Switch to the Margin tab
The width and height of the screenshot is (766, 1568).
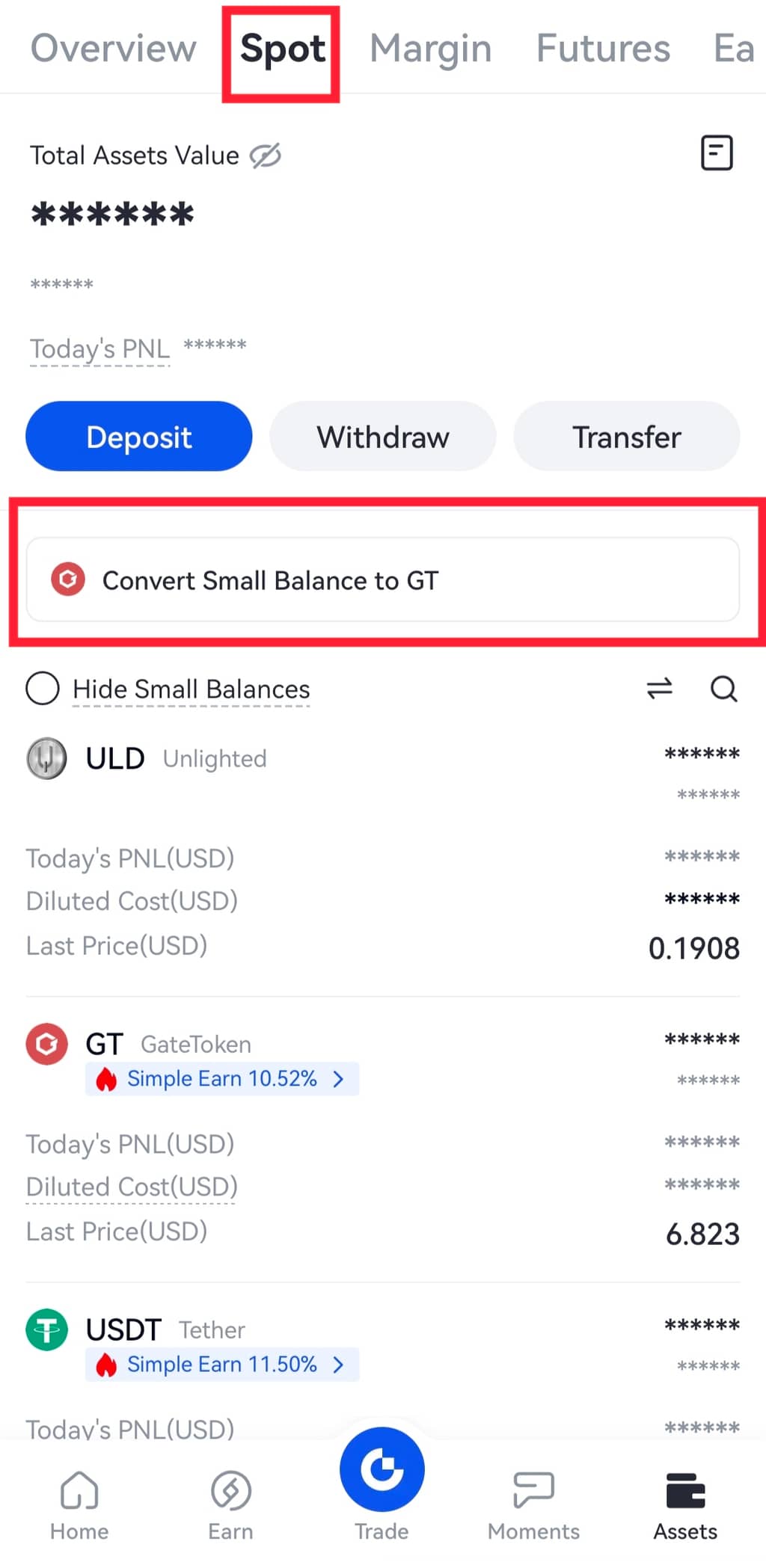[x=430, y=49]
